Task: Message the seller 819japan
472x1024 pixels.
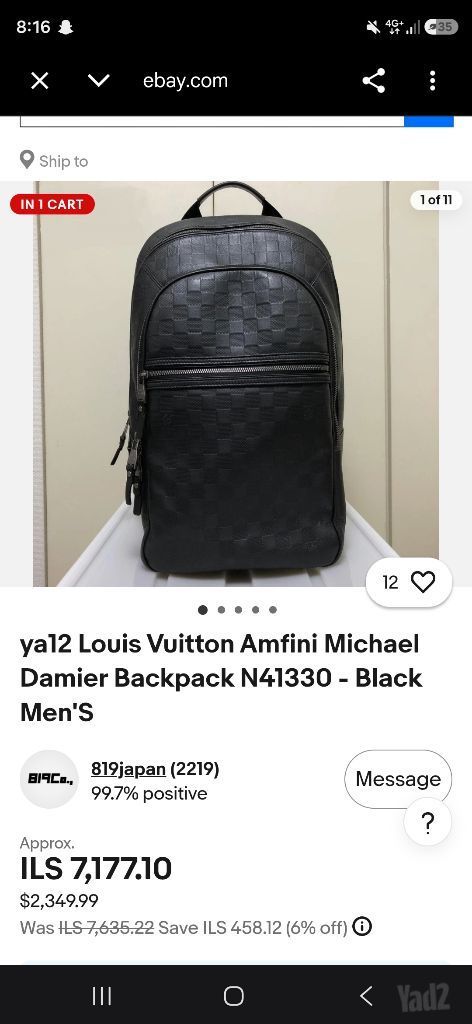Action: tap(398, 778)
